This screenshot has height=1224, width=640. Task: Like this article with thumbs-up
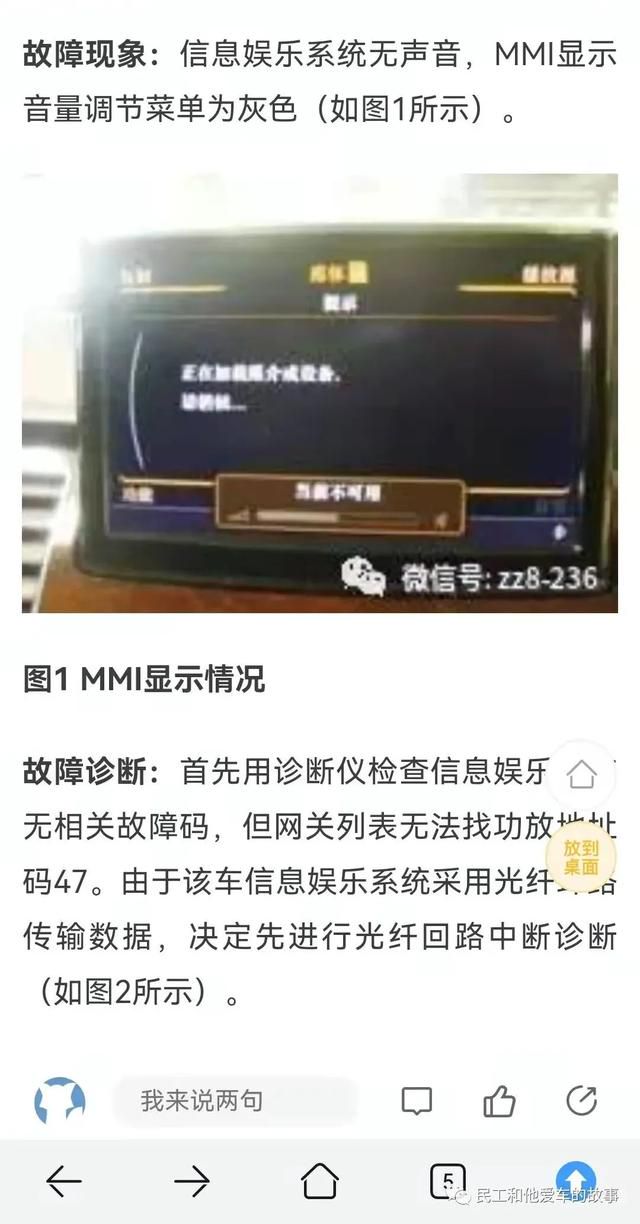pyautogui.click(x=499, y=1100)
